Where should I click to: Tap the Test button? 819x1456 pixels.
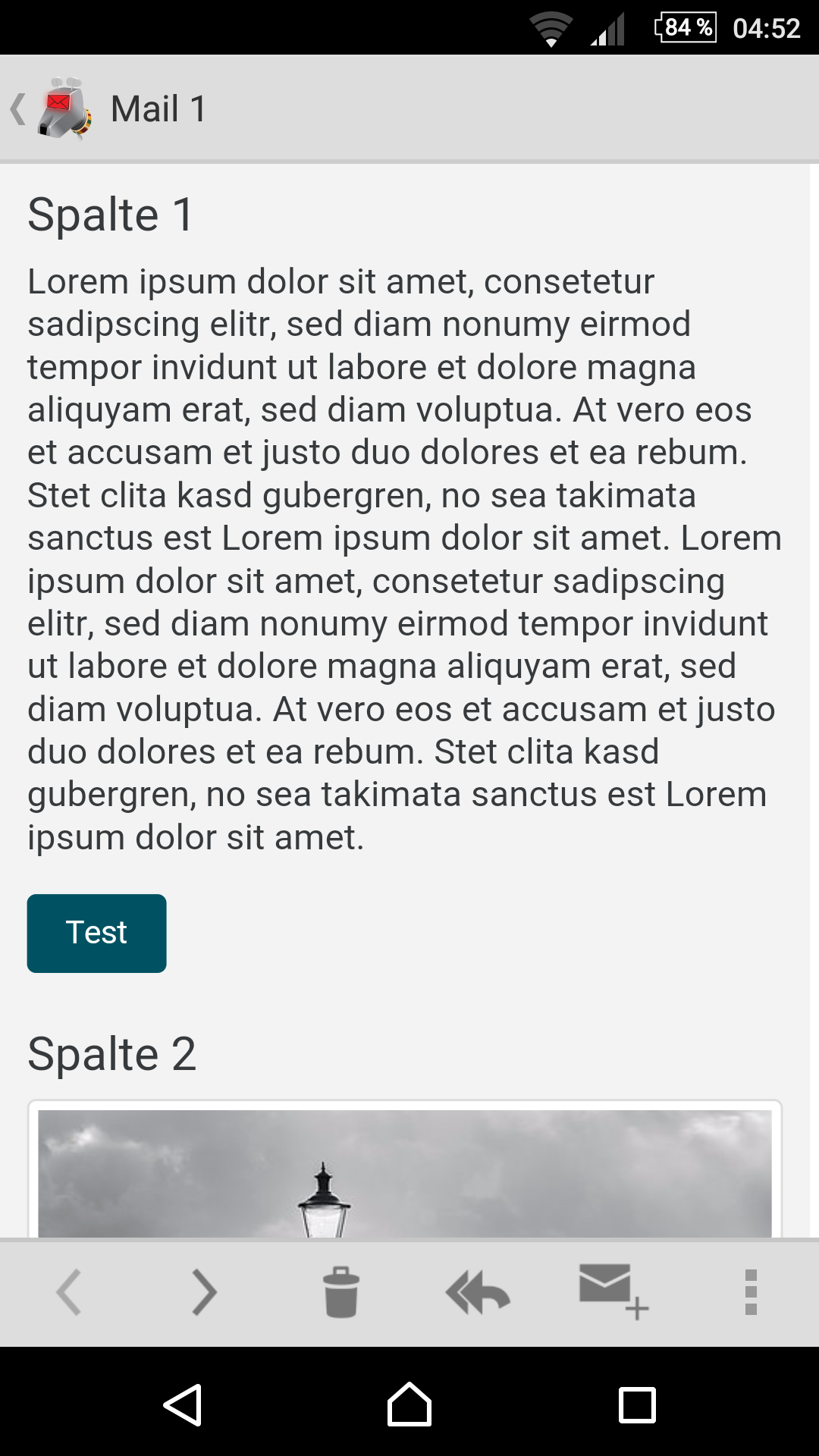point(96,933)
